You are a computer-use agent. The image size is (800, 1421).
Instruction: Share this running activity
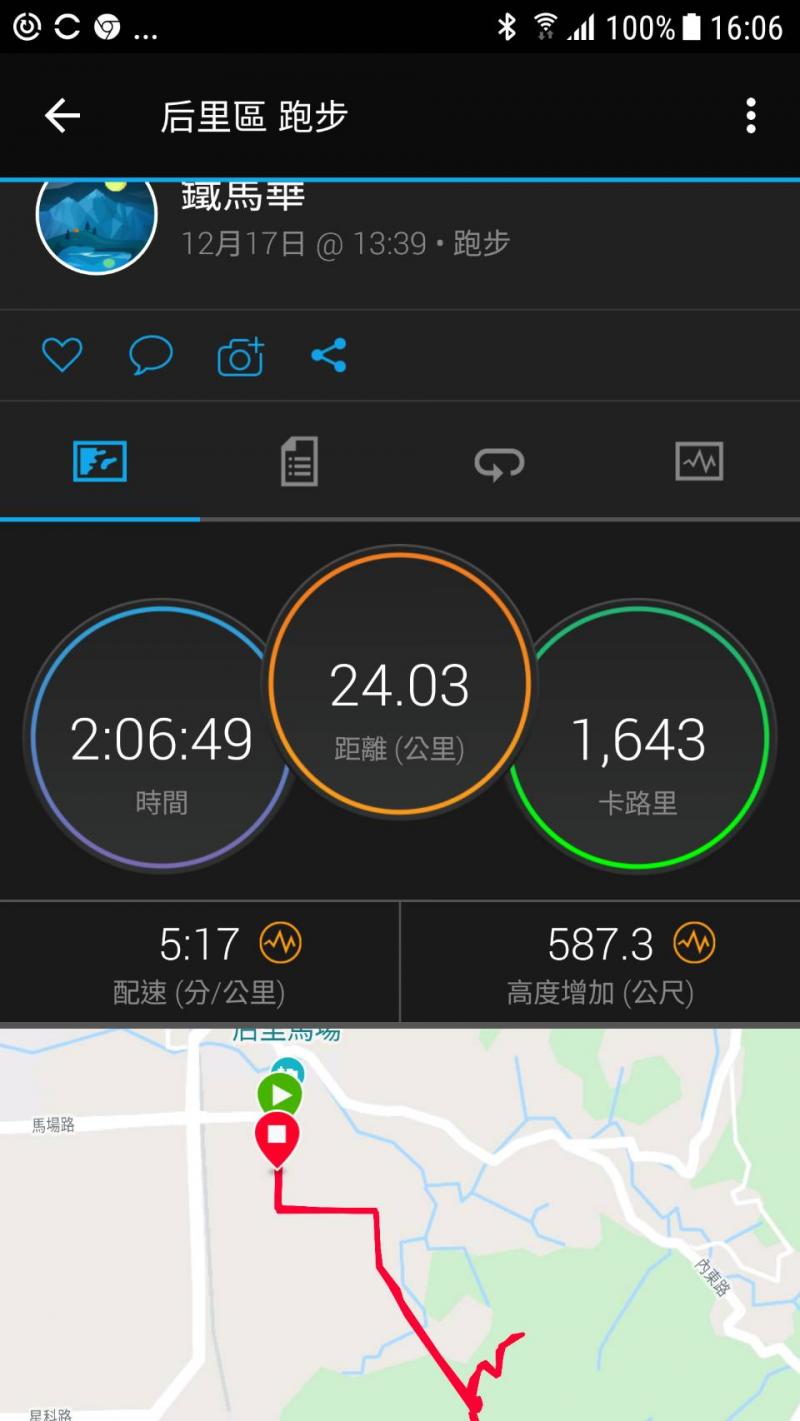[x=329, y=355]
